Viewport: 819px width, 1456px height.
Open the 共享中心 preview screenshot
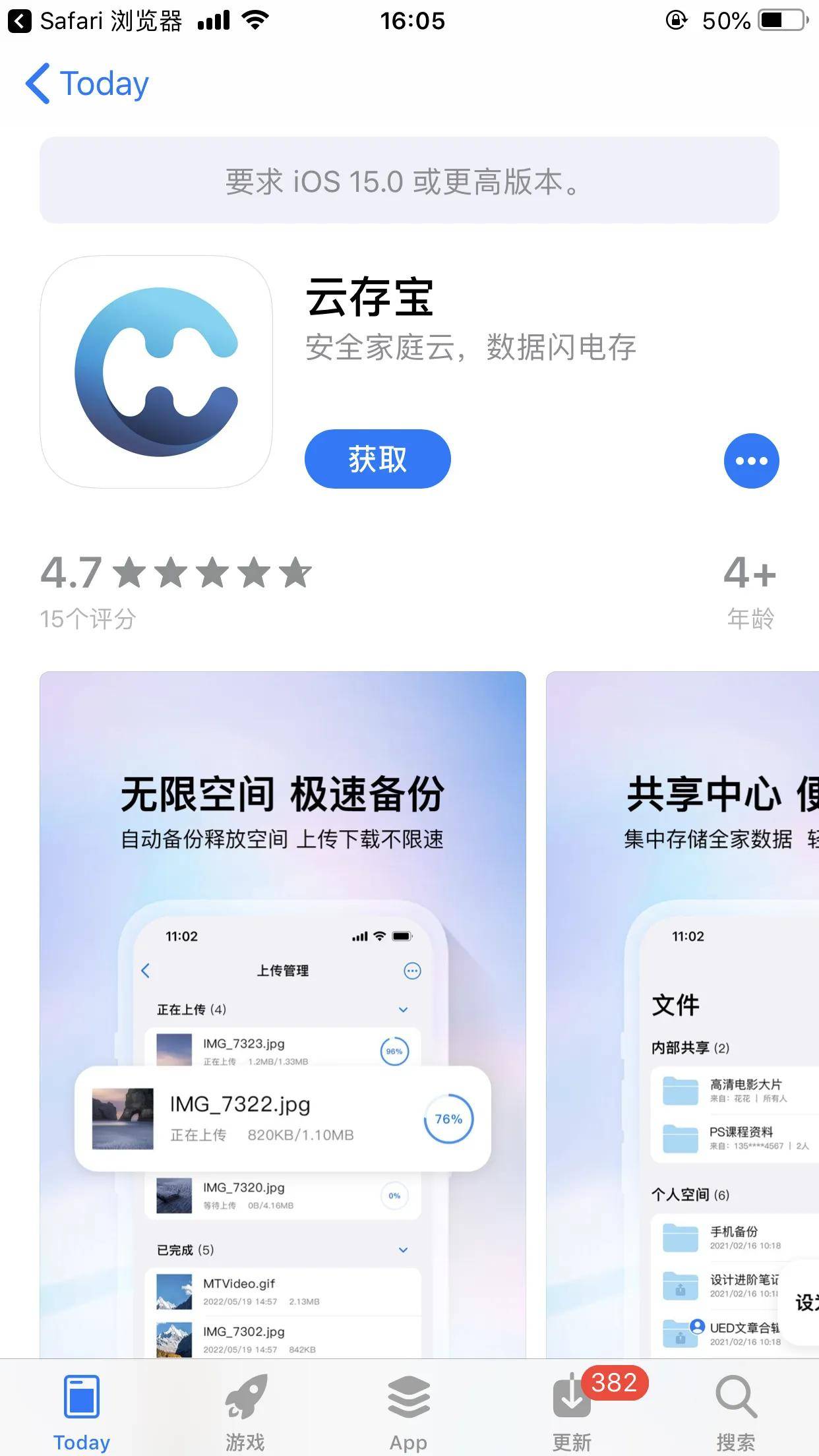[x=682, y=1014]
